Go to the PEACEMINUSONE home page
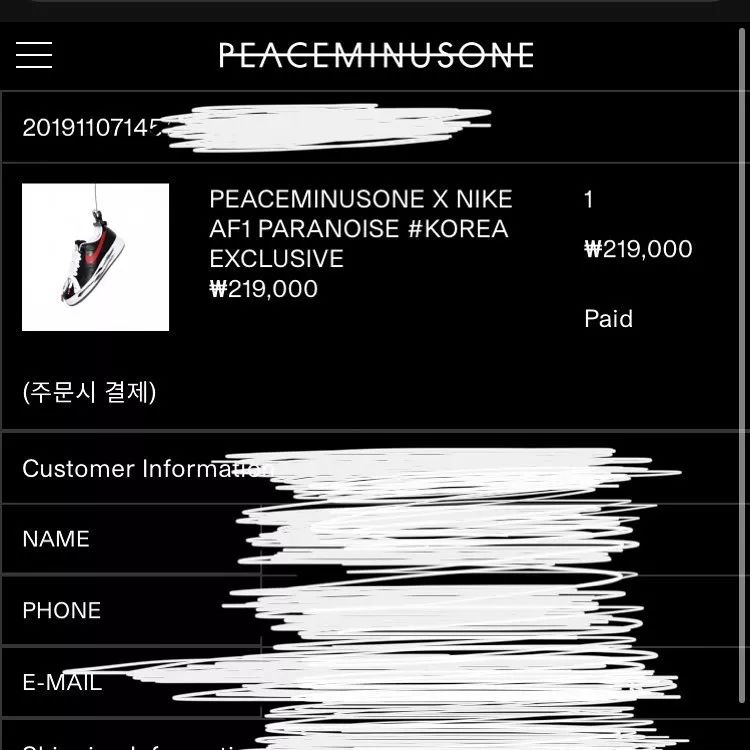The image size is (750, 750). pyautogui.click(x=376, y=55)
